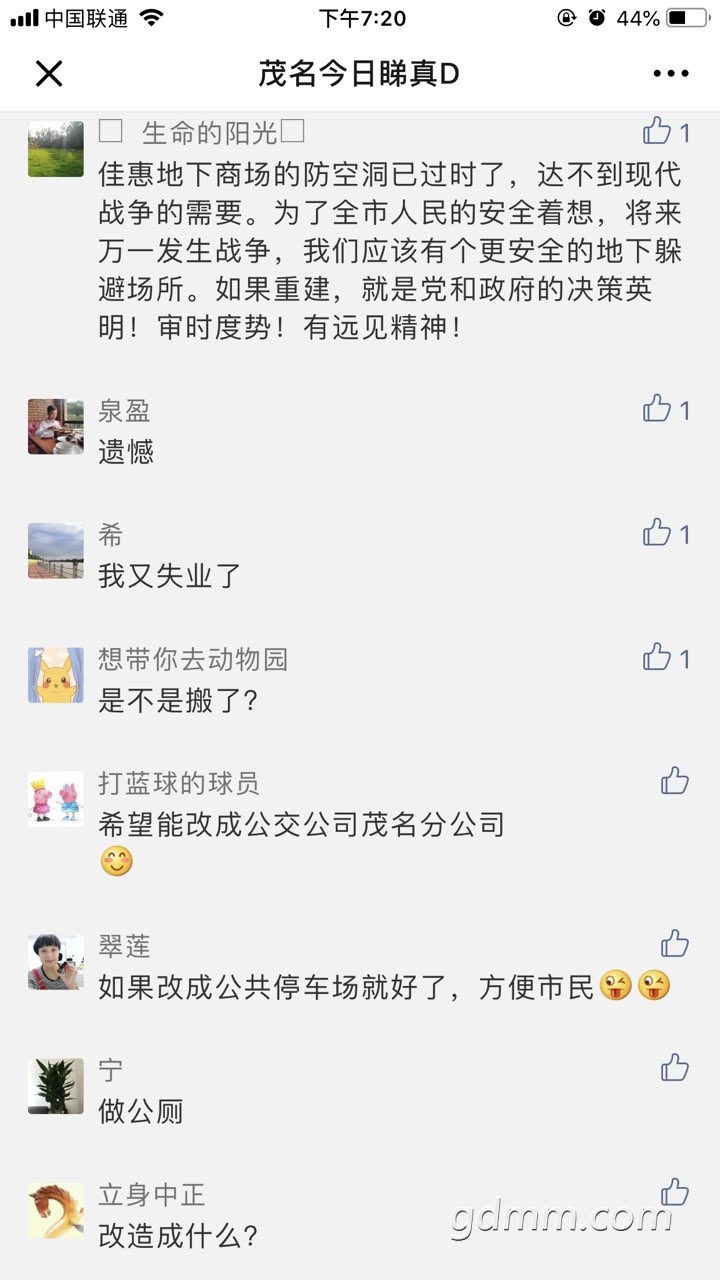
Task: Like 翠莲's comment about 公共停车场
Action: tap(675, 943)
